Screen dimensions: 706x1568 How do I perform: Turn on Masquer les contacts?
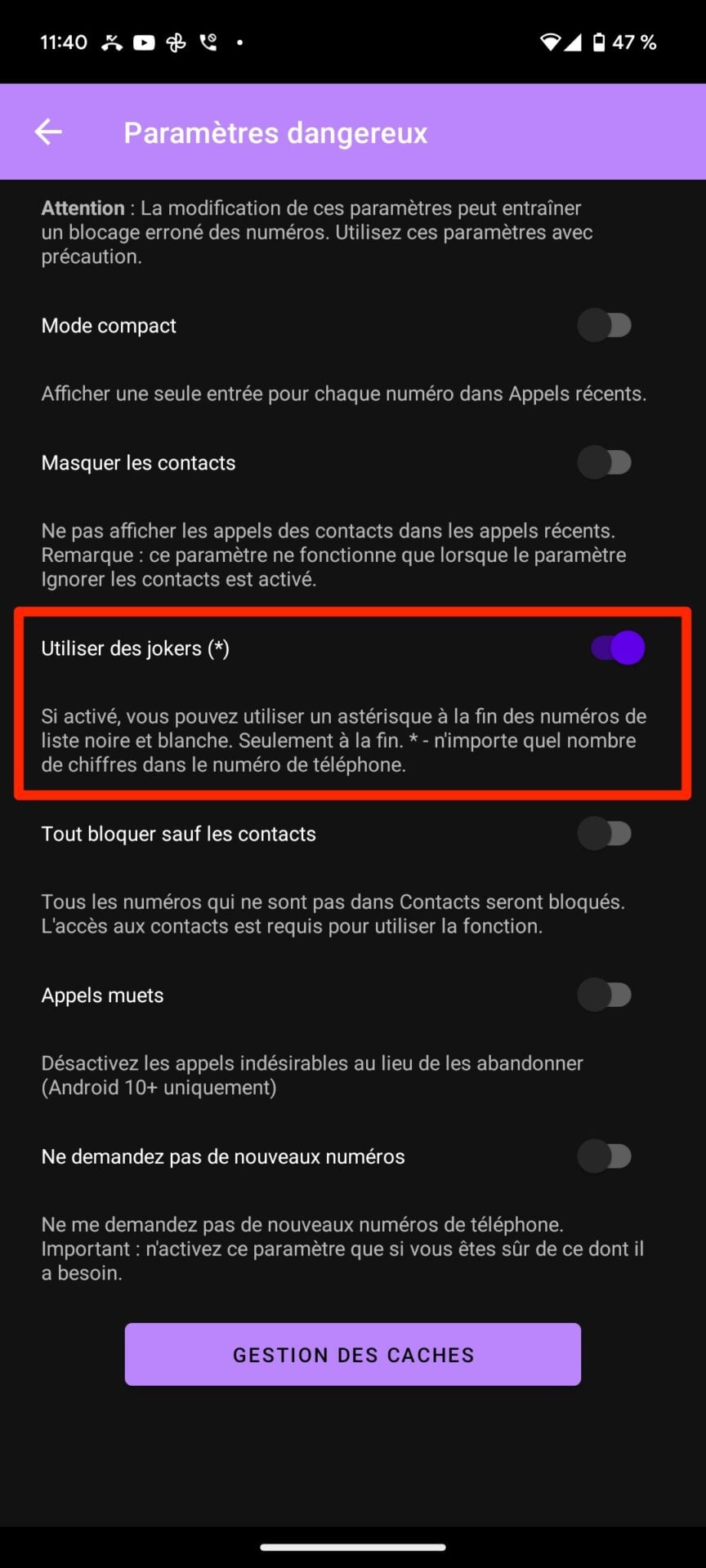(605, 462)
